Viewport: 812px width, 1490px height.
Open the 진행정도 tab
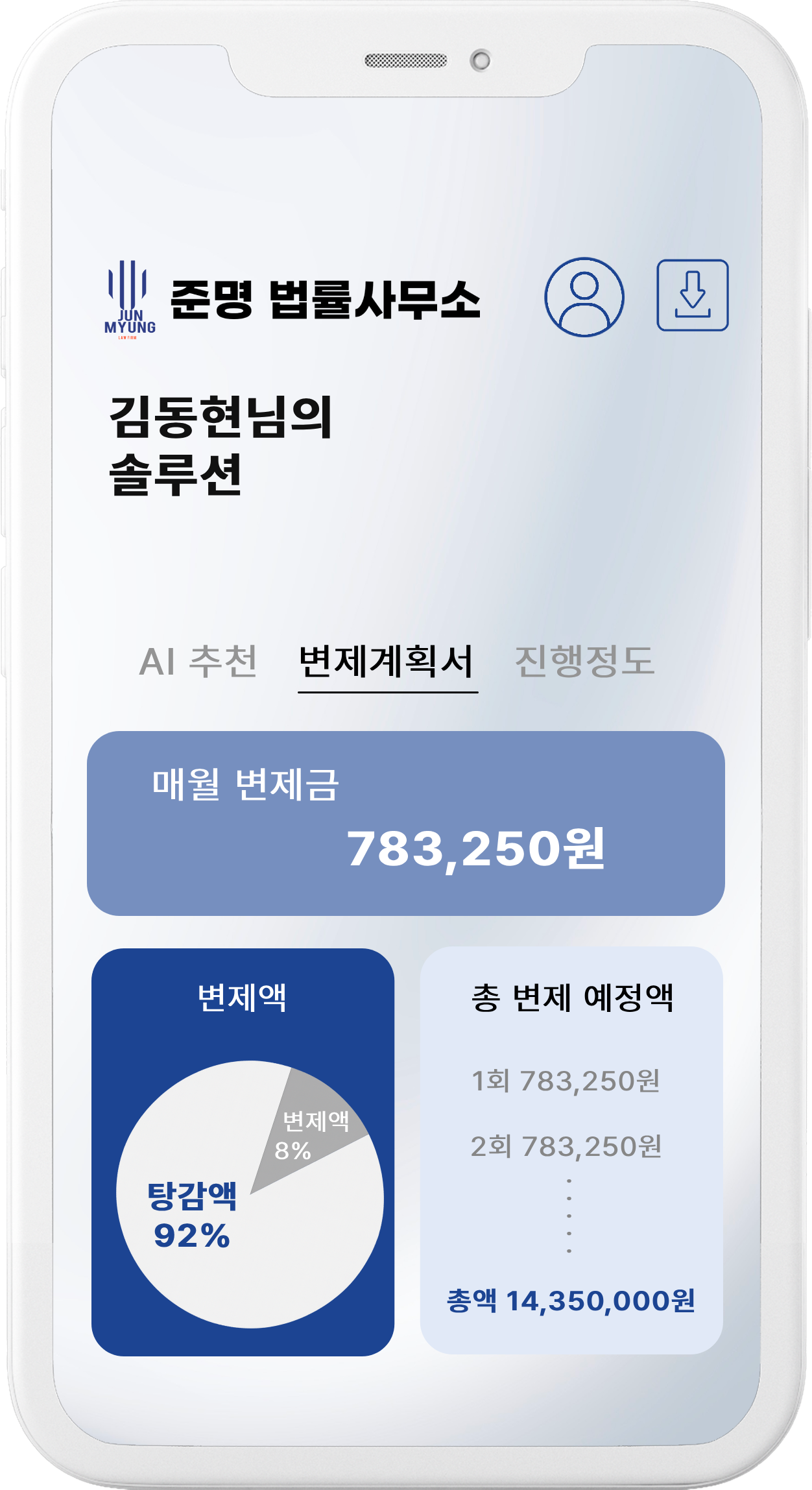[x=584, y=661]
